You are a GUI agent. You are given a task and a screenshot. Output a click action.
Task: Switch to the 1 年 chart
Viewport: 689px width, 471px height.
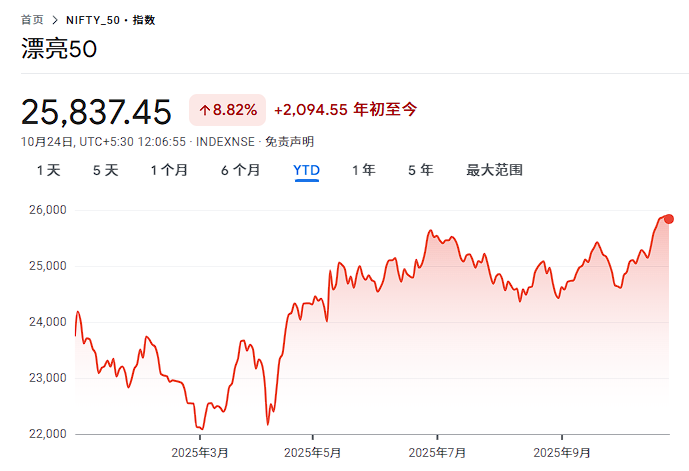363,170
